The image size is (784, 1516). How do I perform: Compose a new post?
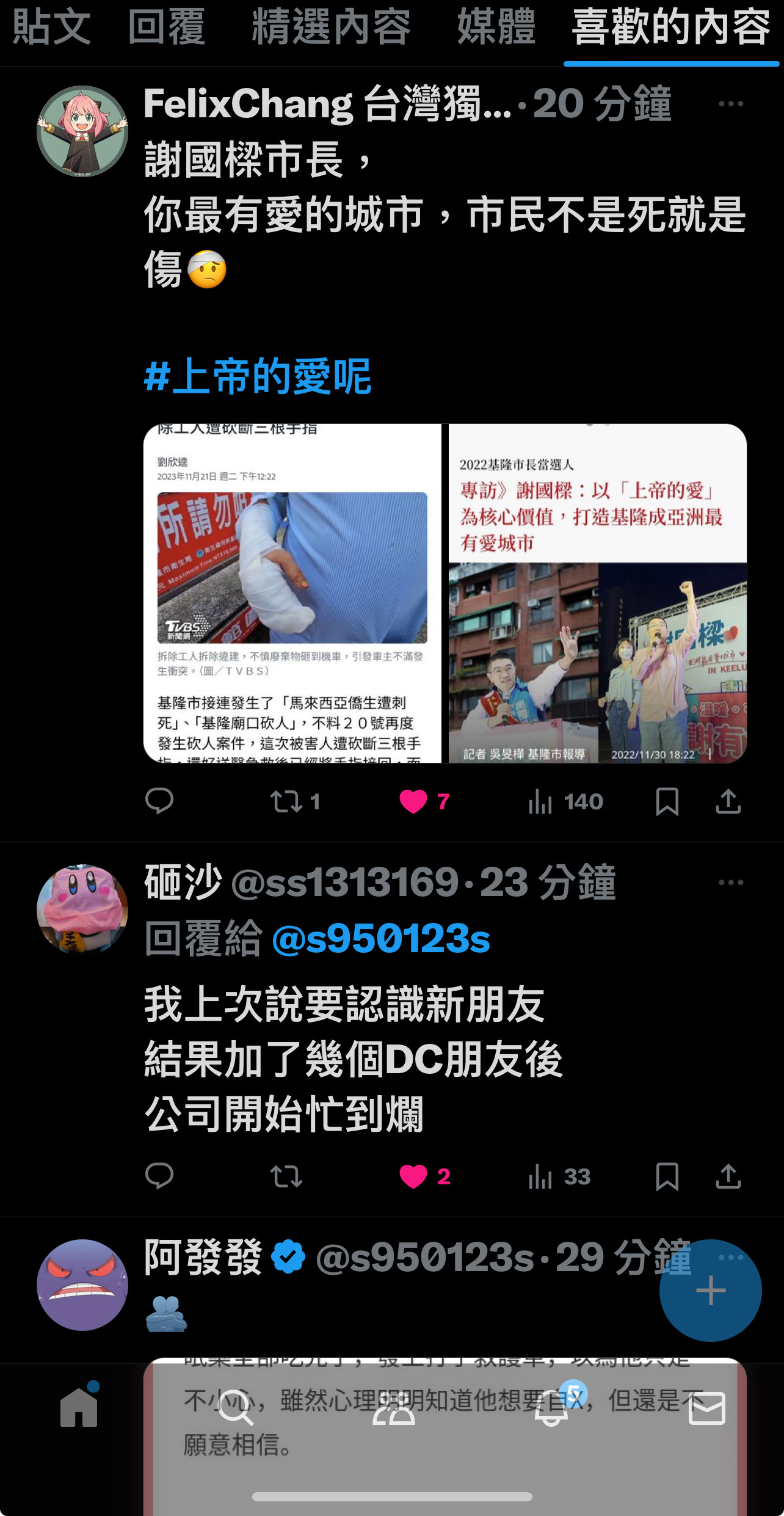pyautogui.click(x=710, y=1291)
